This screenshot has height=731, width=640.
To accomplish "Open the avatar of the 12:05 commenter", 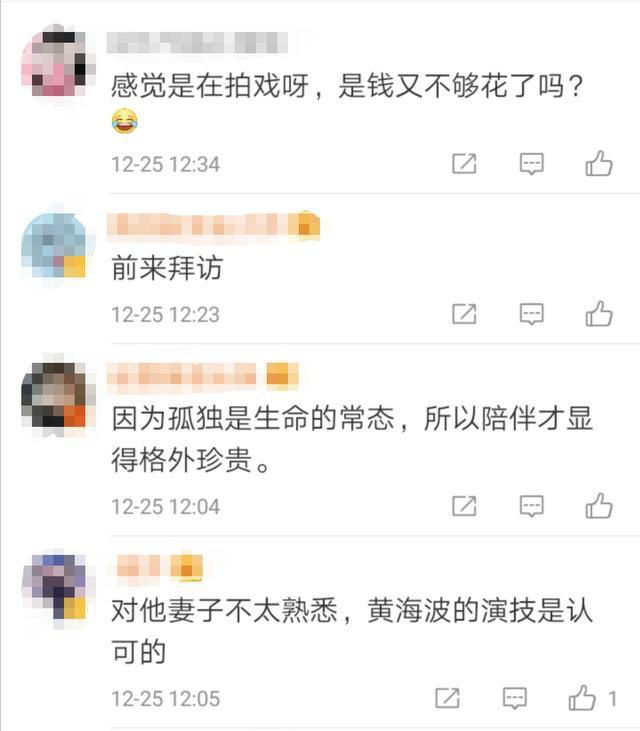I will click(x=56, y=586).
